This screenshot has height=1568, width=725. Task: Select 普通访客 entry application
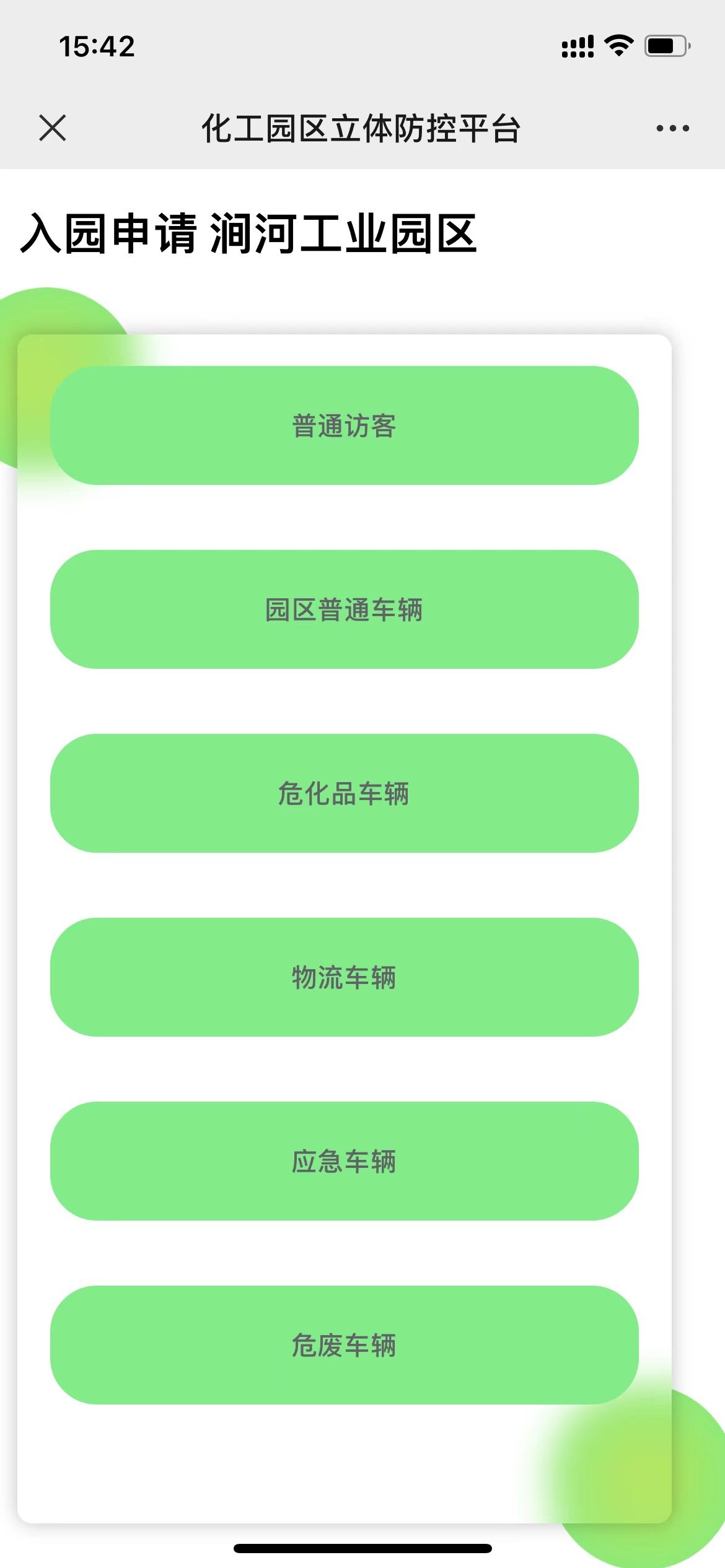tap(344, 425)
